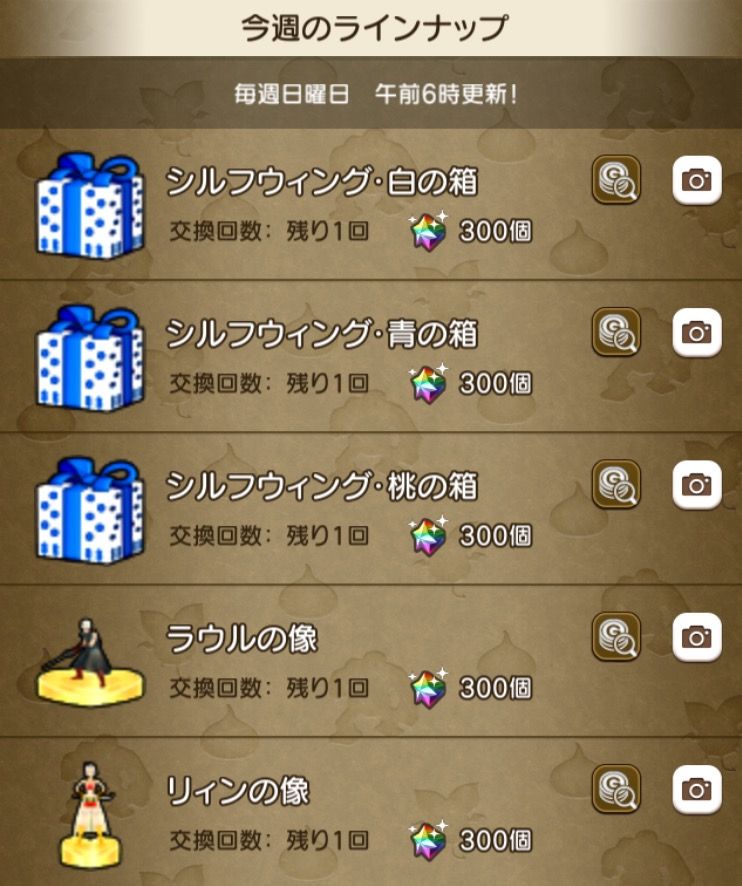The height and width of the screenshot is (886, 742).
Task: Tap the gem icon next to ラウルの像 price
Action: point(429,687)
